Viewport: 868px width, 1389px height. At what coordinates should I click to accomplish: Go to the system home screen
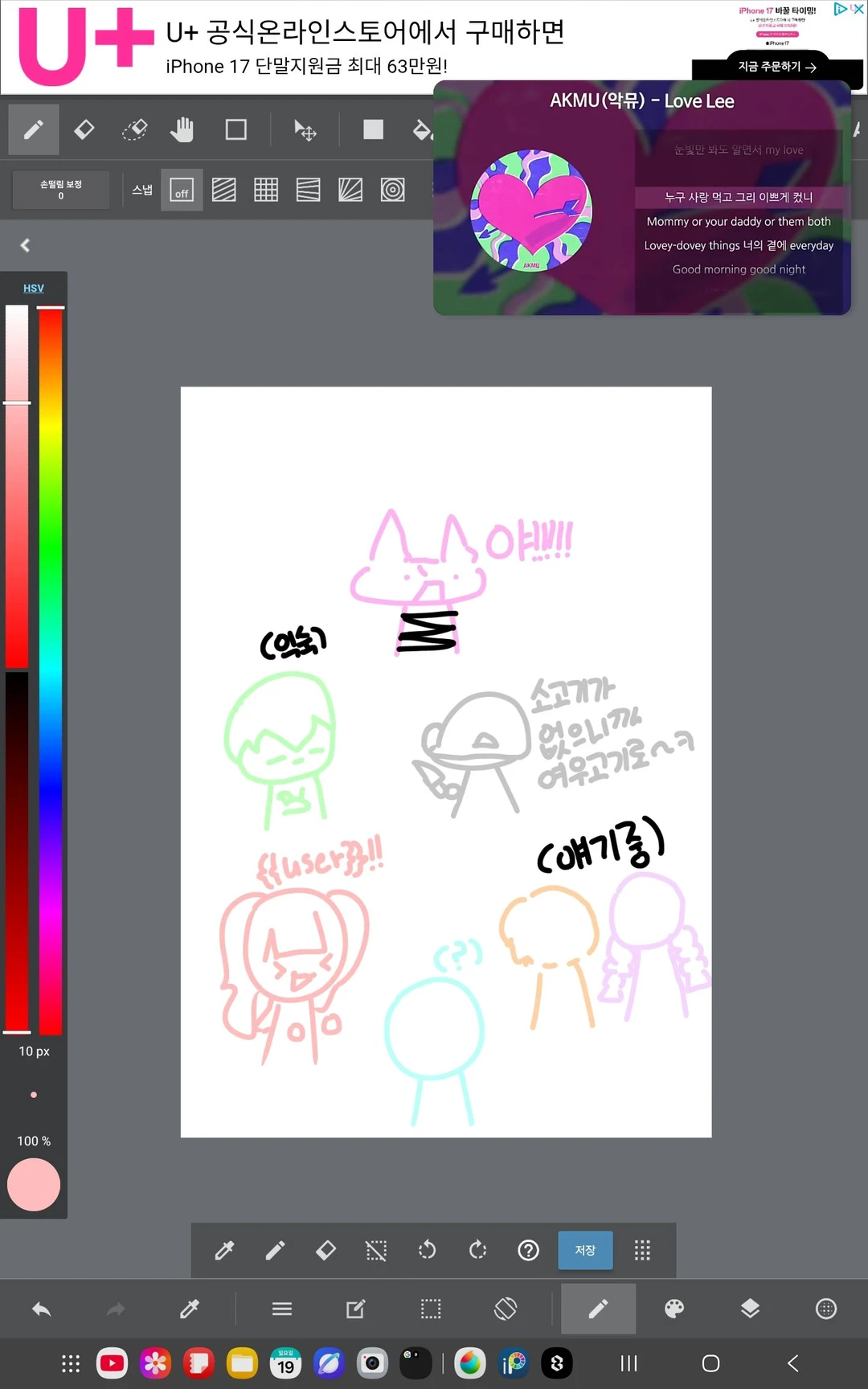tap(710, 1363)
